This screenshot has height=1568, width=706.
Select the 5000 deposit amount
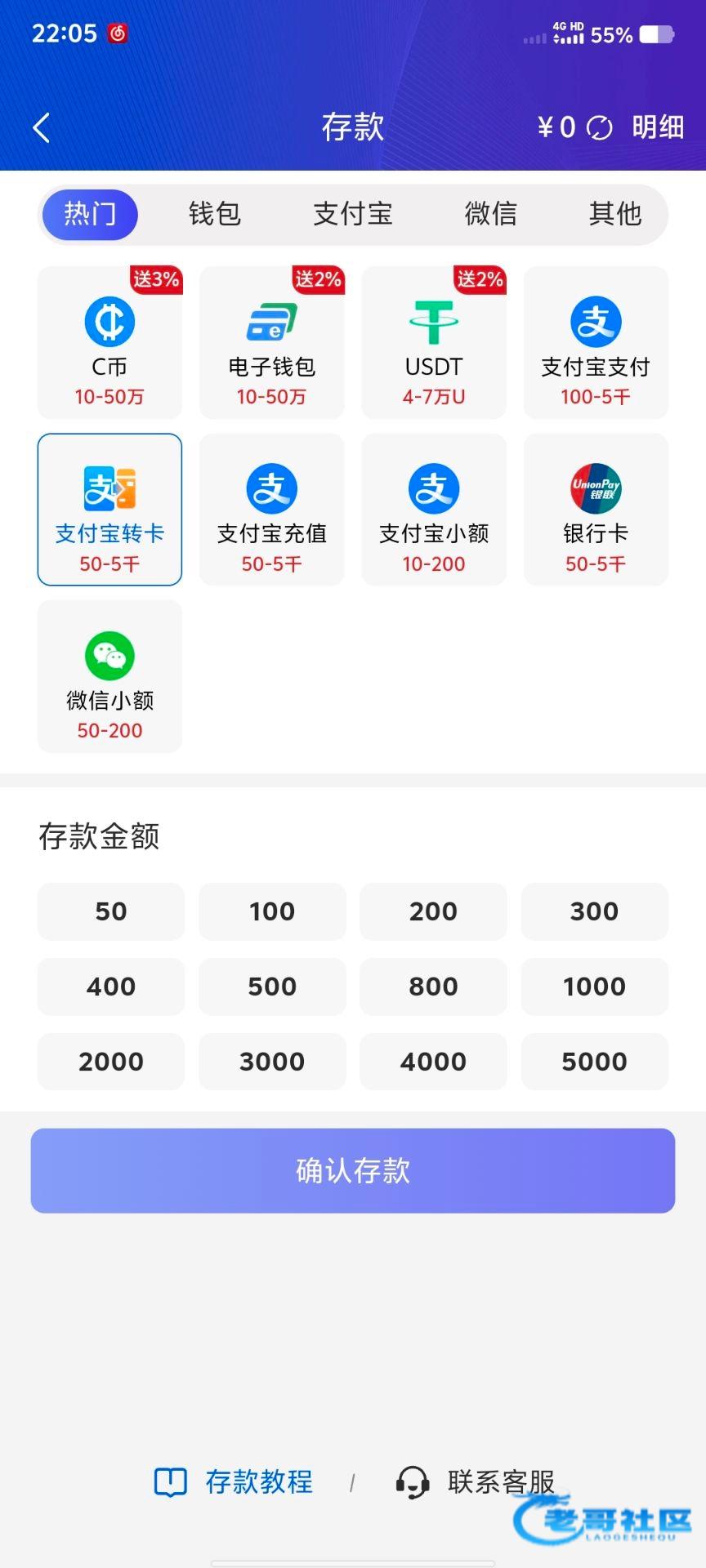click(594, 1062)
